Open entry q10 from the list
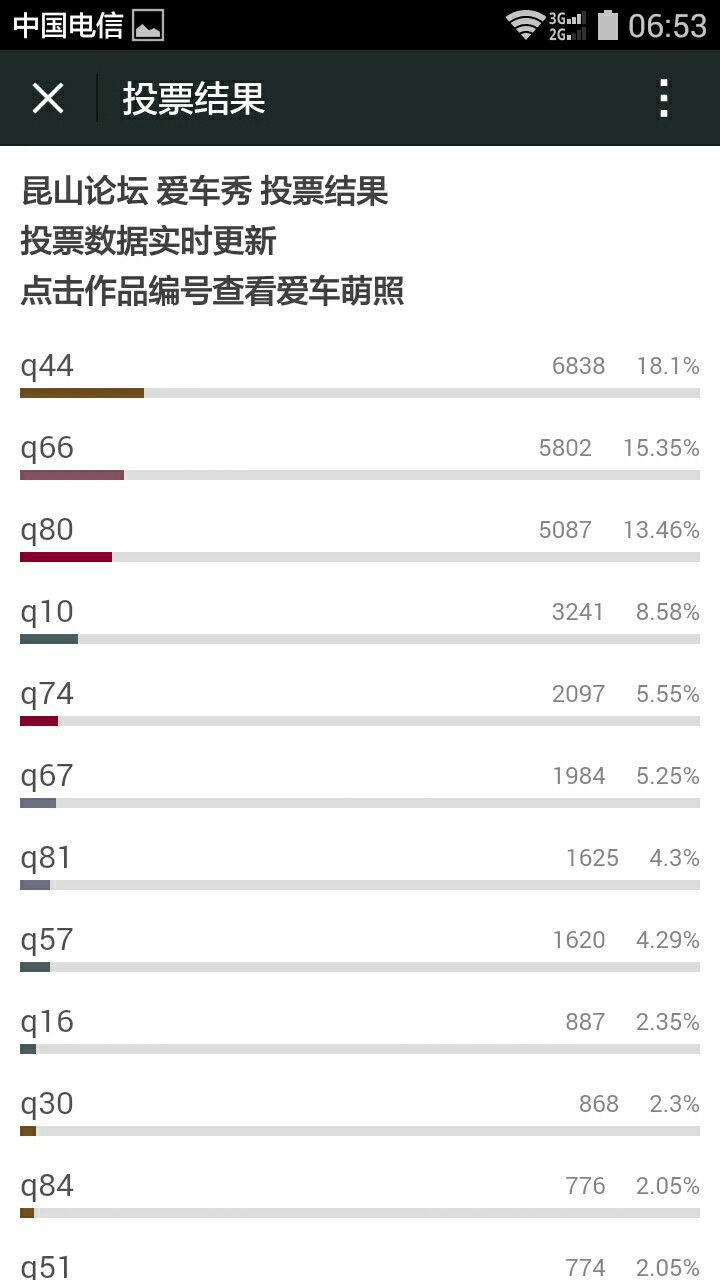 click(47, 613)
